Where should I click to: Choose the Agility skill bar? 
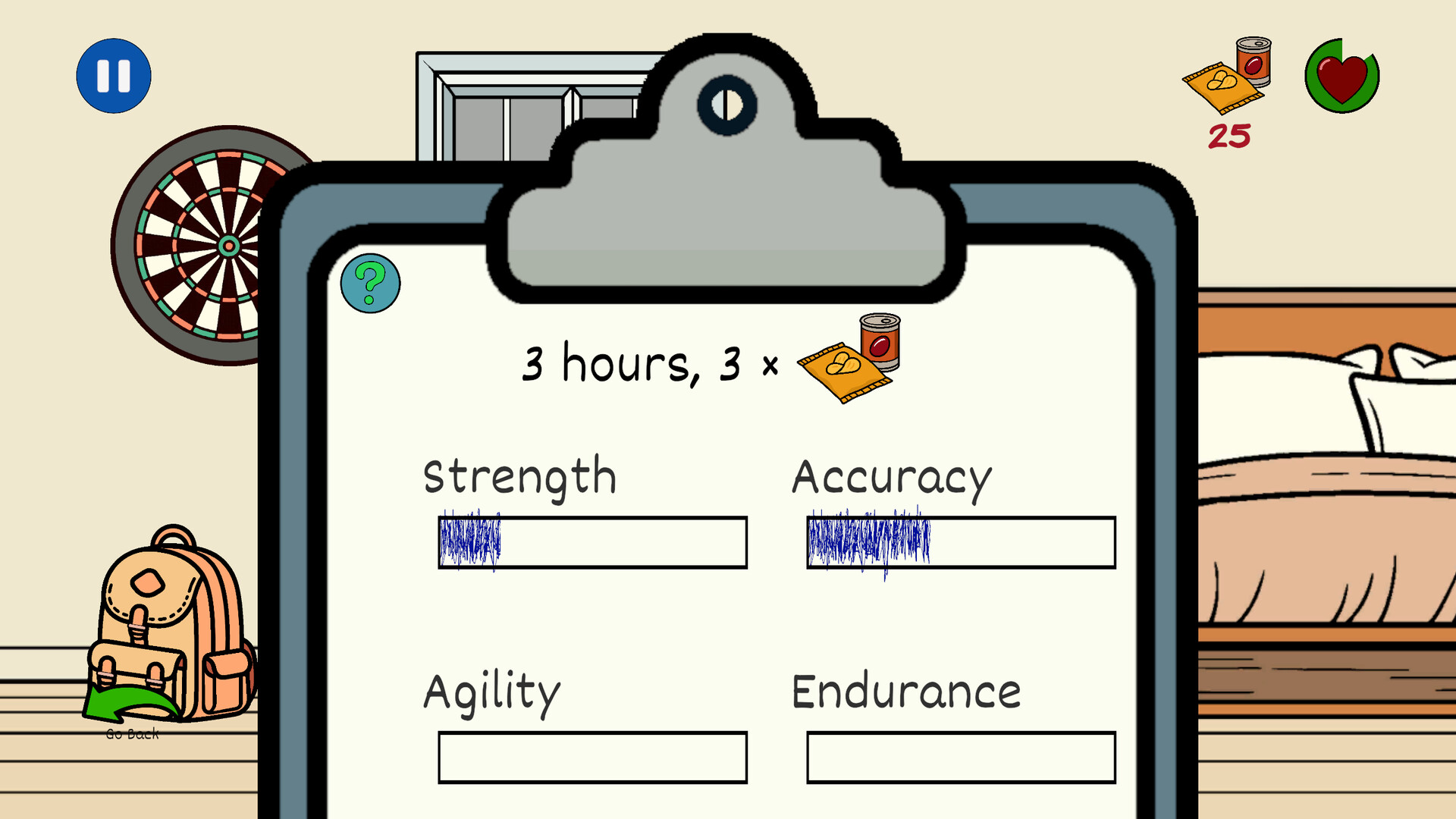592,757
